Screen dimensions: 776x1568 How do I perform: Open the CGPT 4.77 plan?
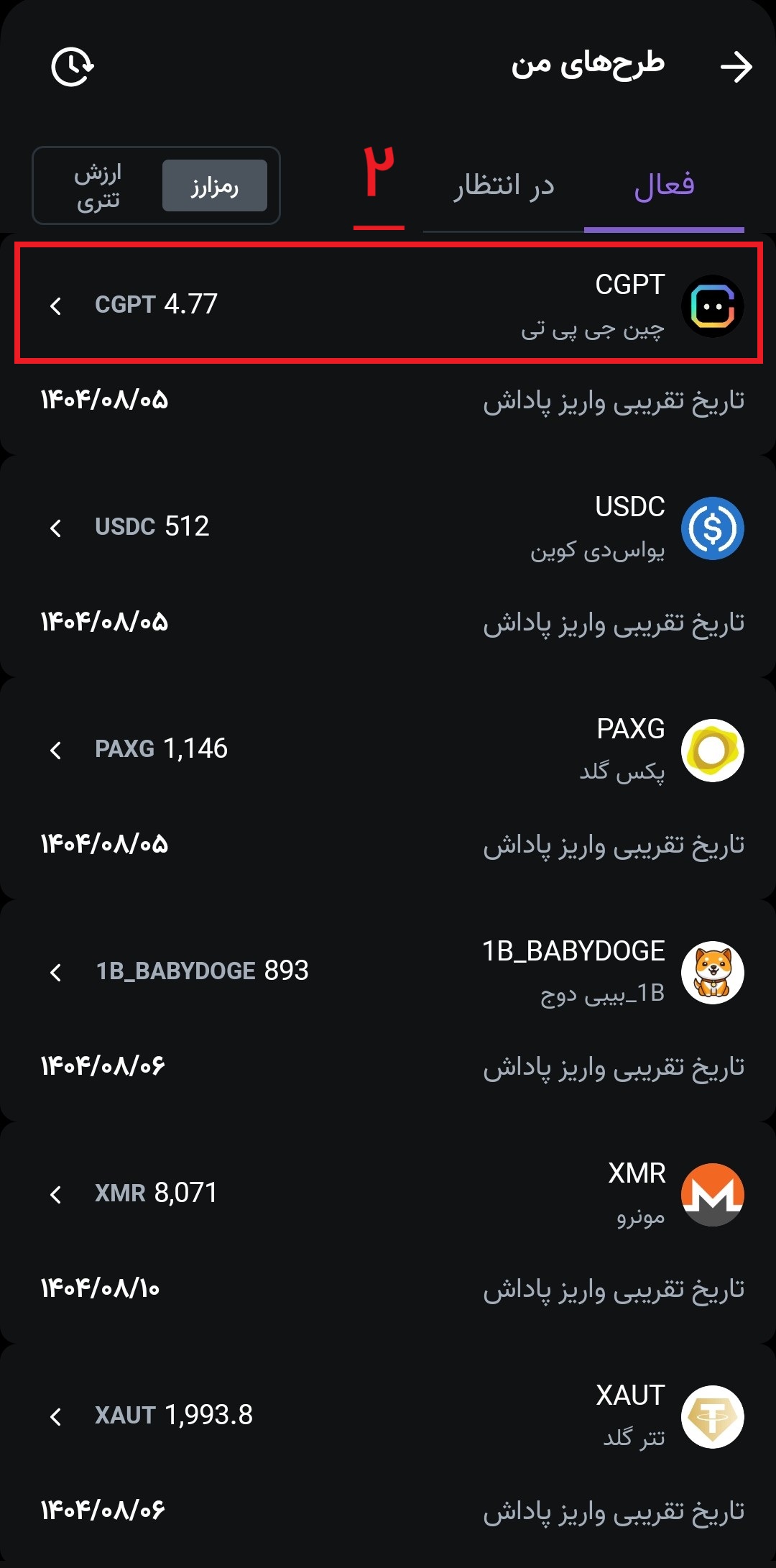click(x=388, y=304)
